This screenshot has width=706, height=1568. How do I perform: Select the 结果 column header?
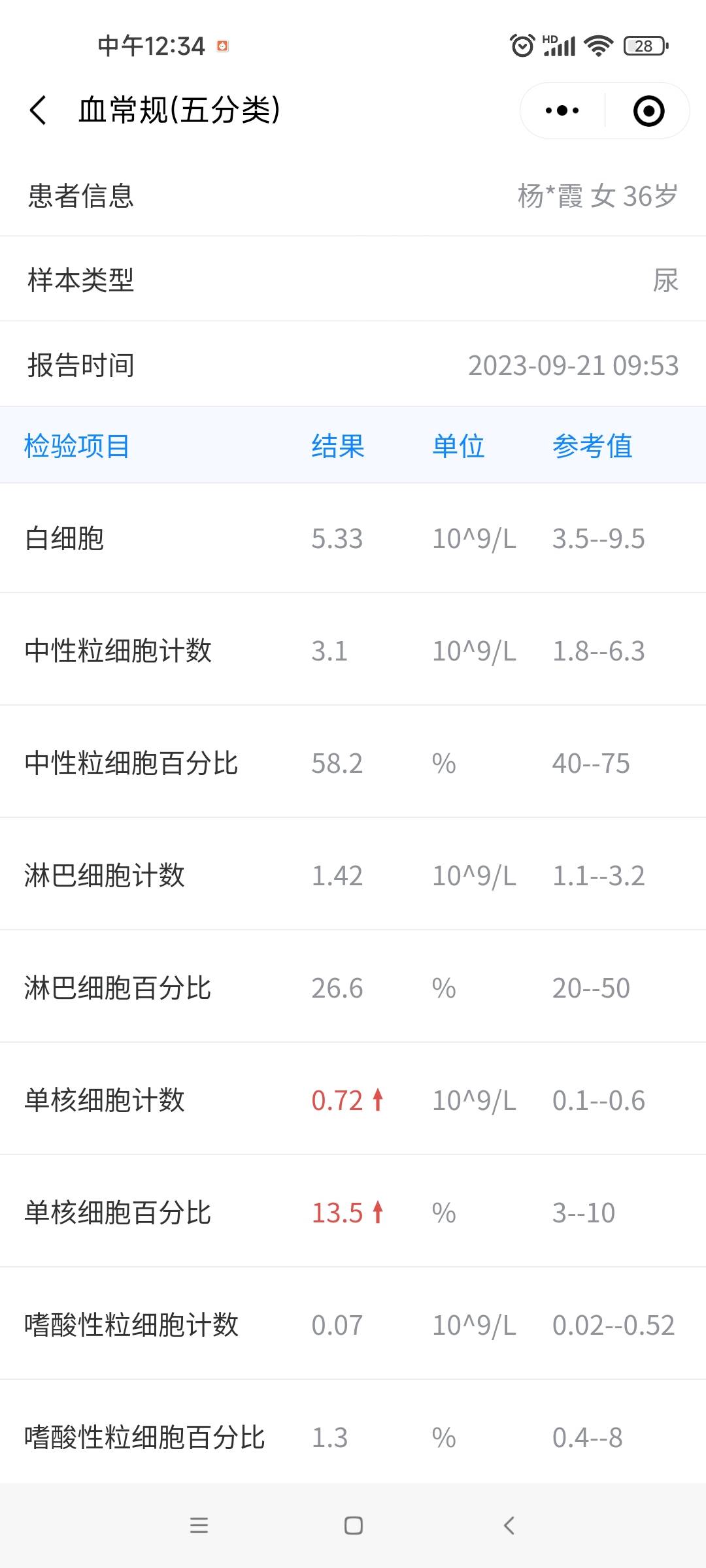point(337,446)
